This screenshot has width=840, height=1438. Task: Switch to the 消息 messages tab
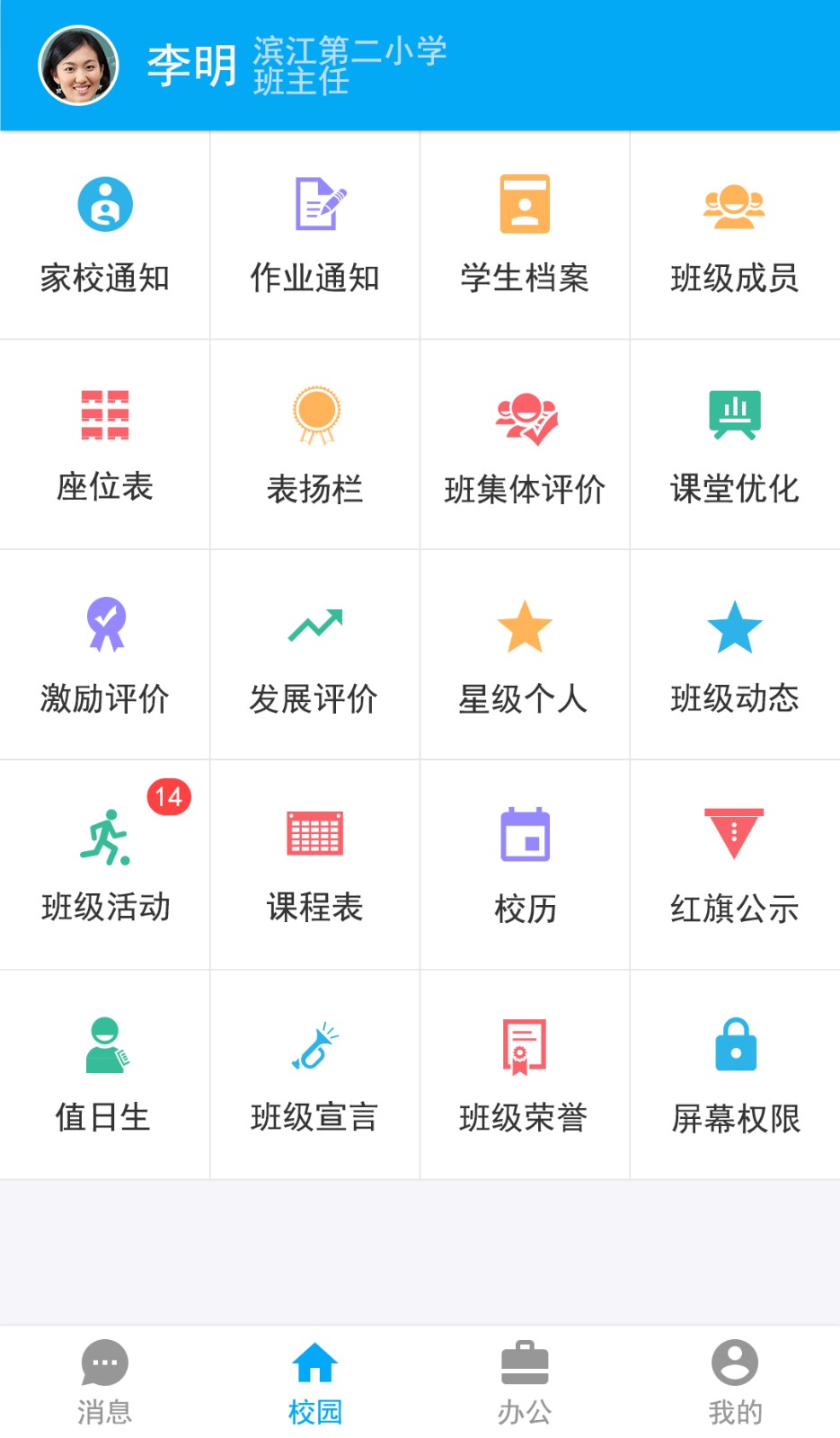105,1380
